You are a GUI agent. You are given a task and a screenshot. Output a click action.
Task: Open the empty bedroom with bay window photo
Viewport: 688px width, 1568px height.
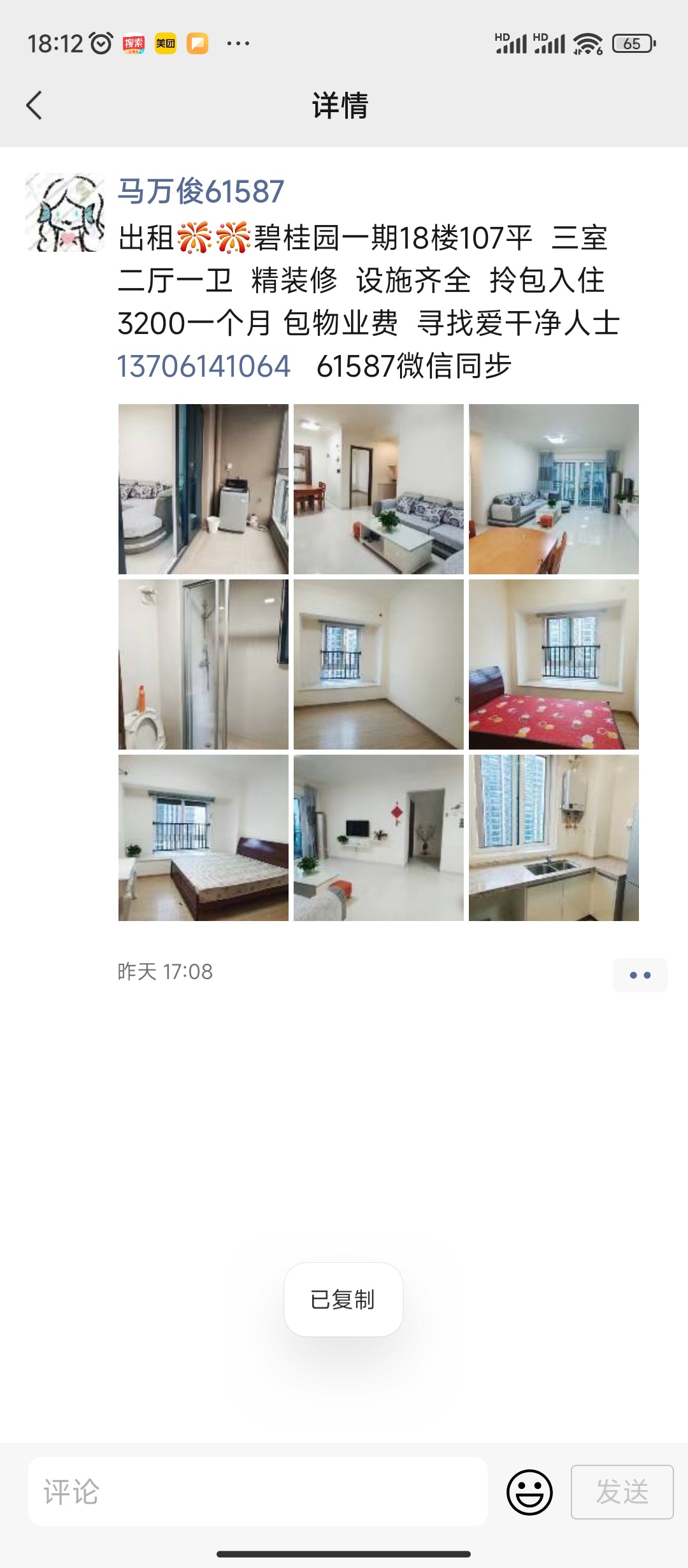(378, 664)
